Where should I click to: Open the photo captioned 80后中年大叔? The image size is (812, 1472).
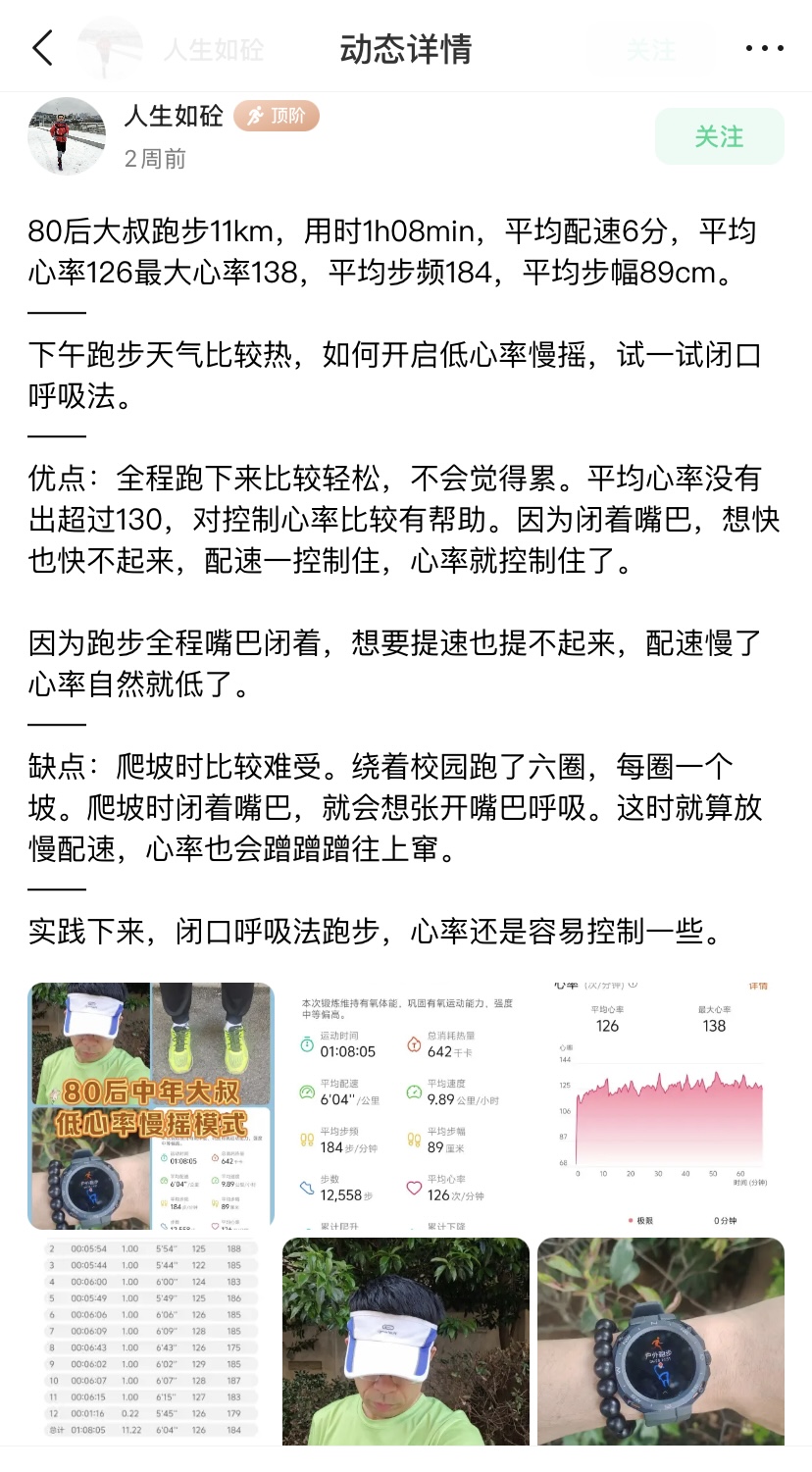point(151,1106)
